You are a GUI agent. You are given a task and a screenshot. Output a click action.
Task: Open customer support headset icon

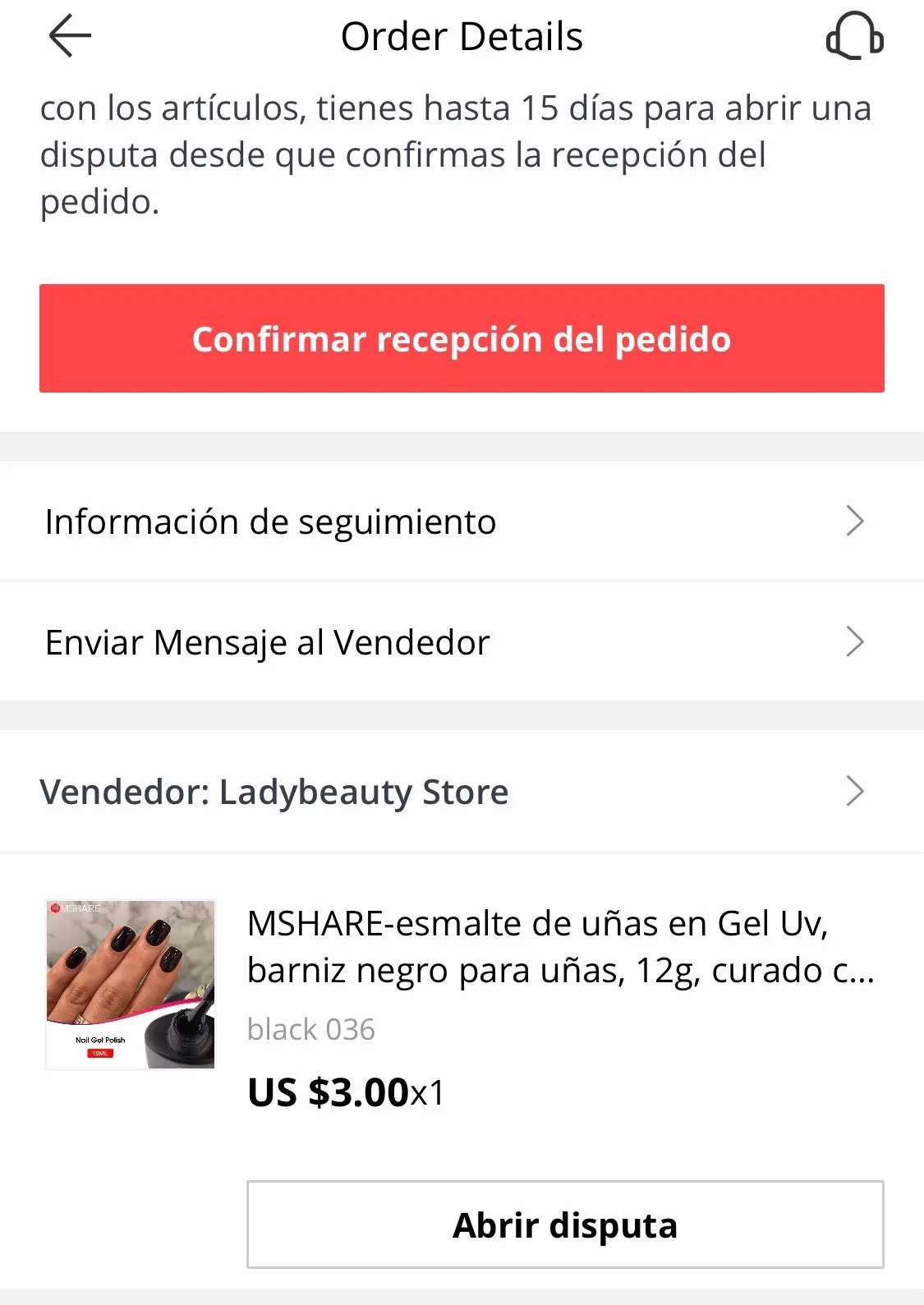click(854, 37)
